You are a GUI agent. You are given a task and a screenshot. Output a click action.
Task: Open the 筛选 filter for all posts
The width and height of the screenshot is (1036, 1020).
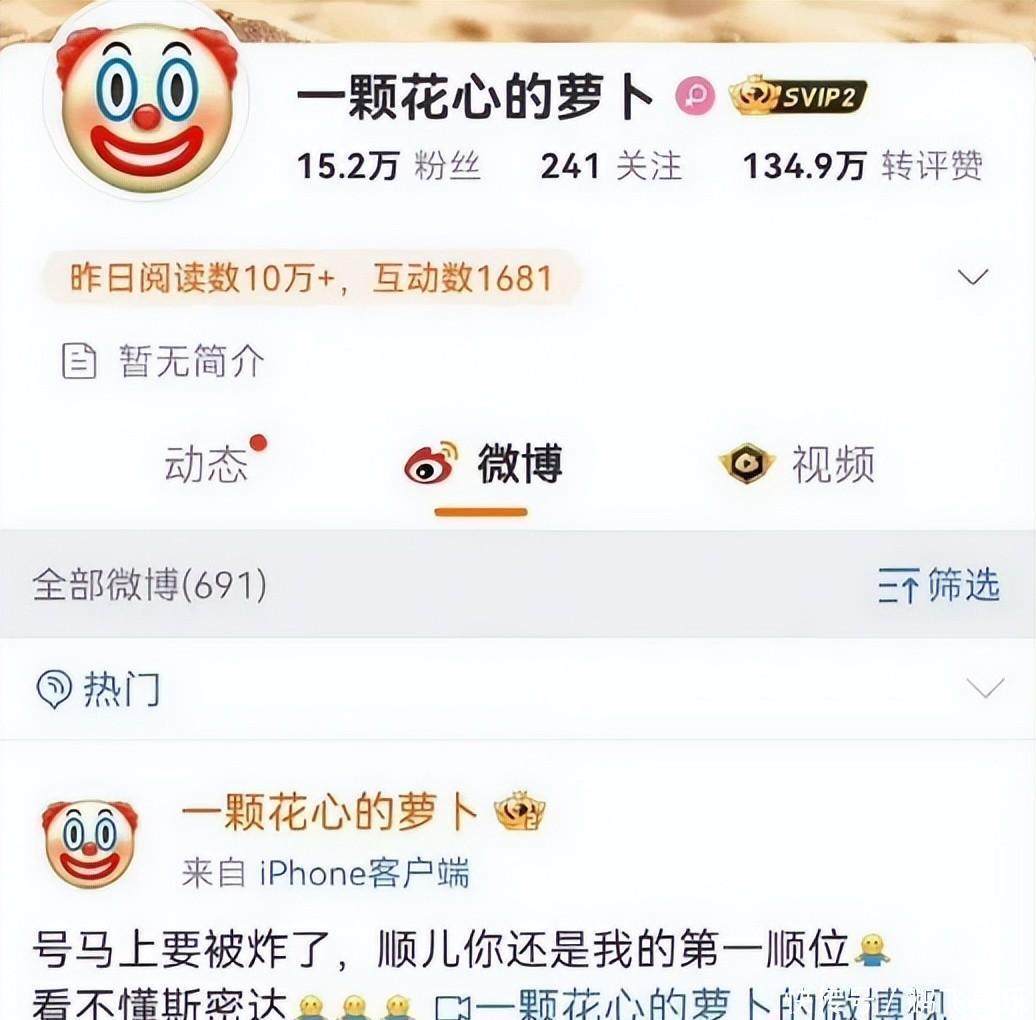pos(939,586)
